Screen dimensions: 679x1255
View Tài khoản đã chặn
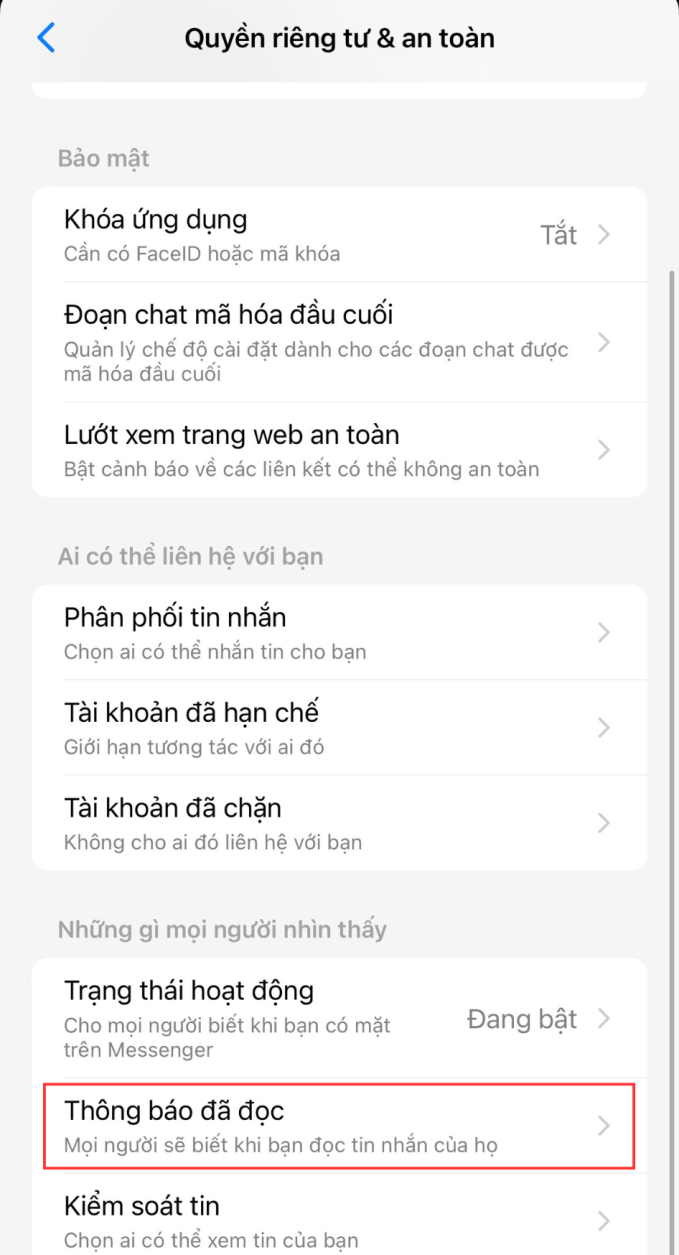(x=338, y=822)
